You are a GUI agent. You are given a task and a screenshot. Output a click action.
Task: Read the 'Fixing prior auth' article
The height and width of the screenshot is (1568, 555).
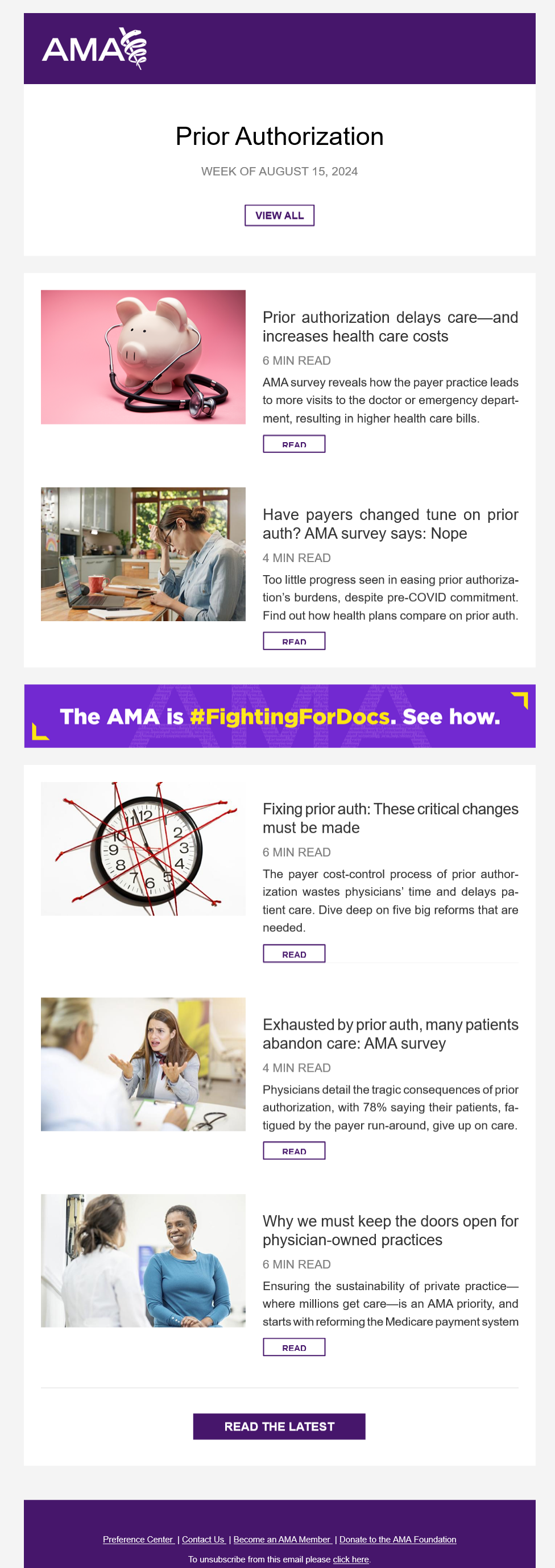pyautogui.click(x=293, y=953)
